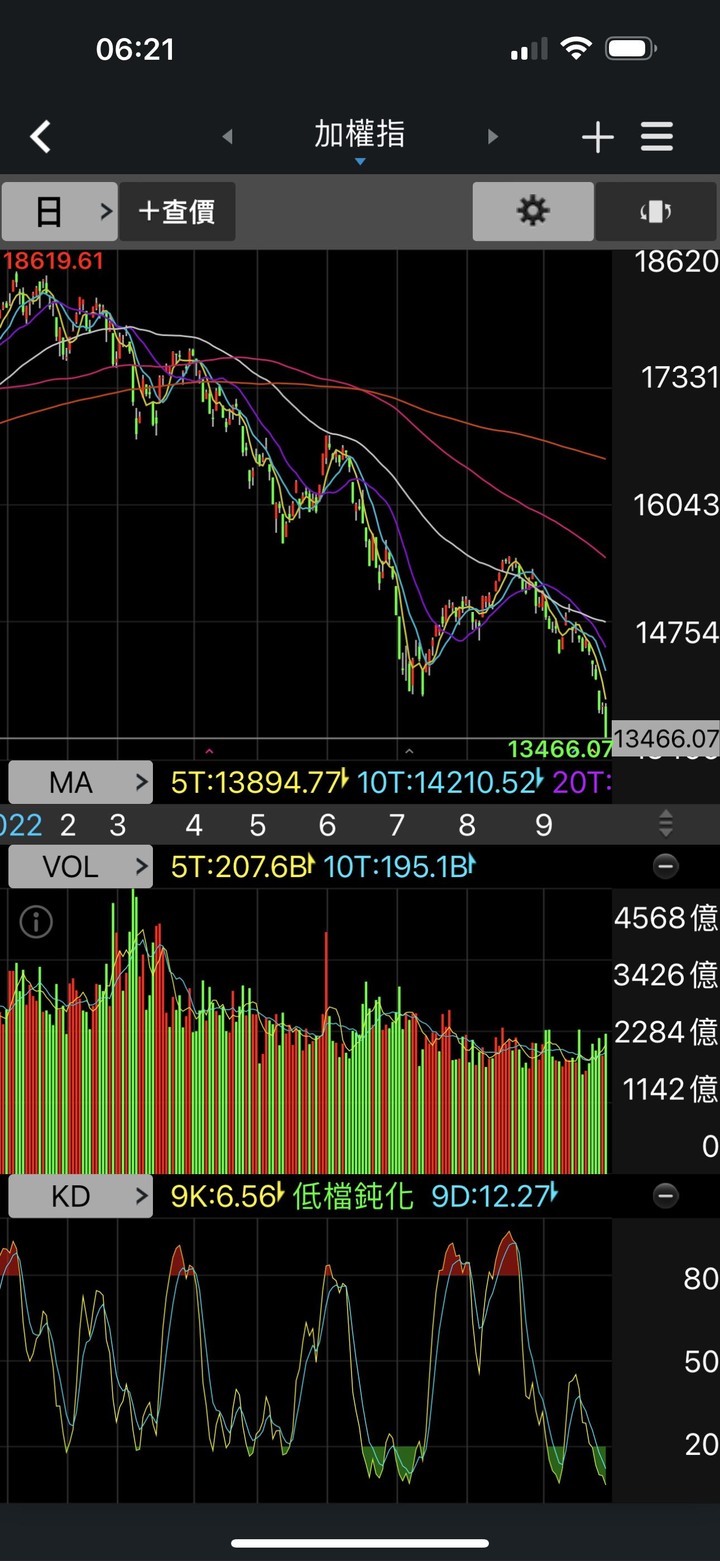Collapse the KD panel with the minus button

[666, 1196]
